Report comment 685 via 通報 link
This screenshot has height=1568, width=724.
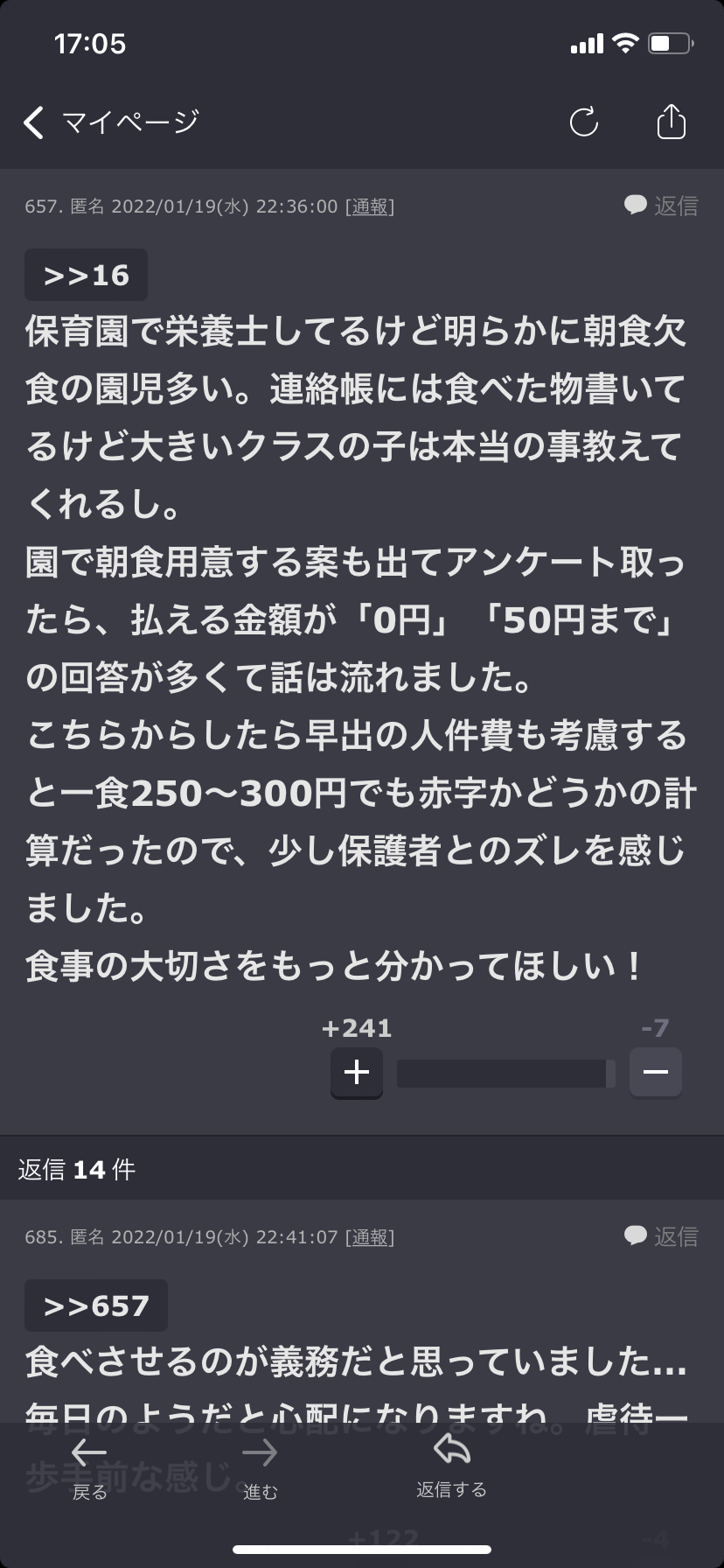pyautogui.click(x=370, y=1237)
